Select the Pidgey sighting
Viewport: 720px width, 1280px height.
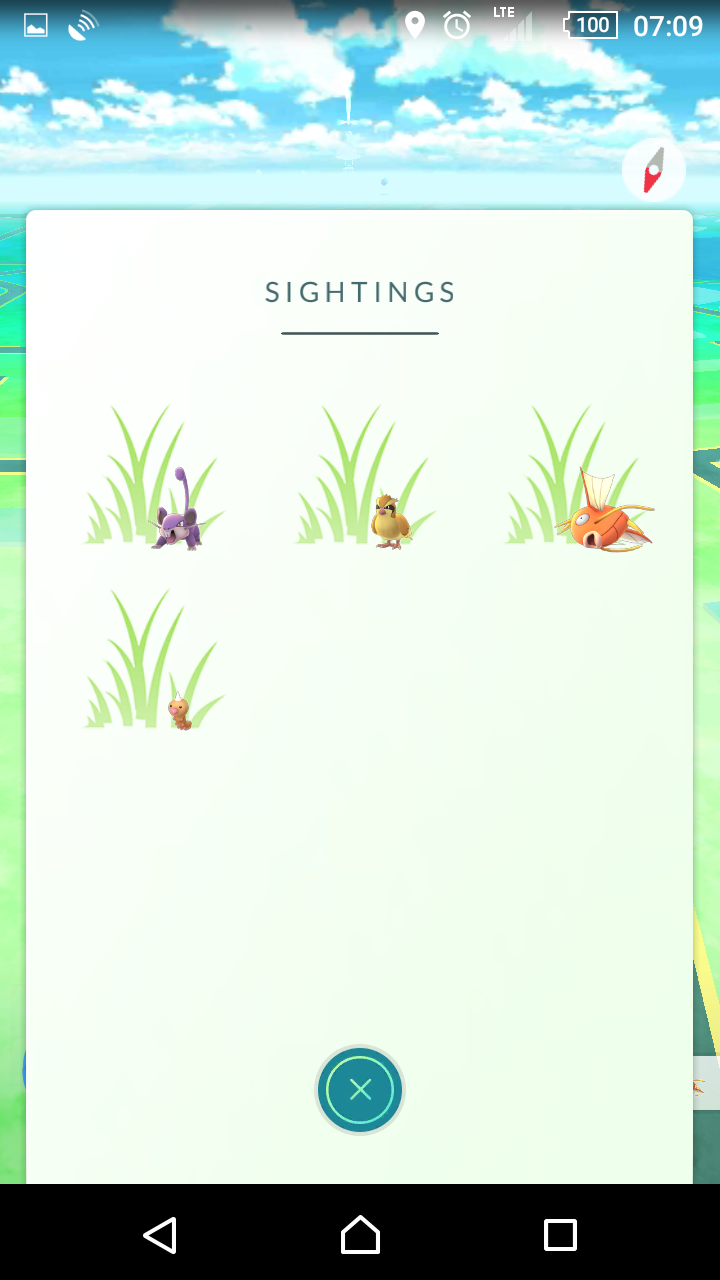coord(366,478)
